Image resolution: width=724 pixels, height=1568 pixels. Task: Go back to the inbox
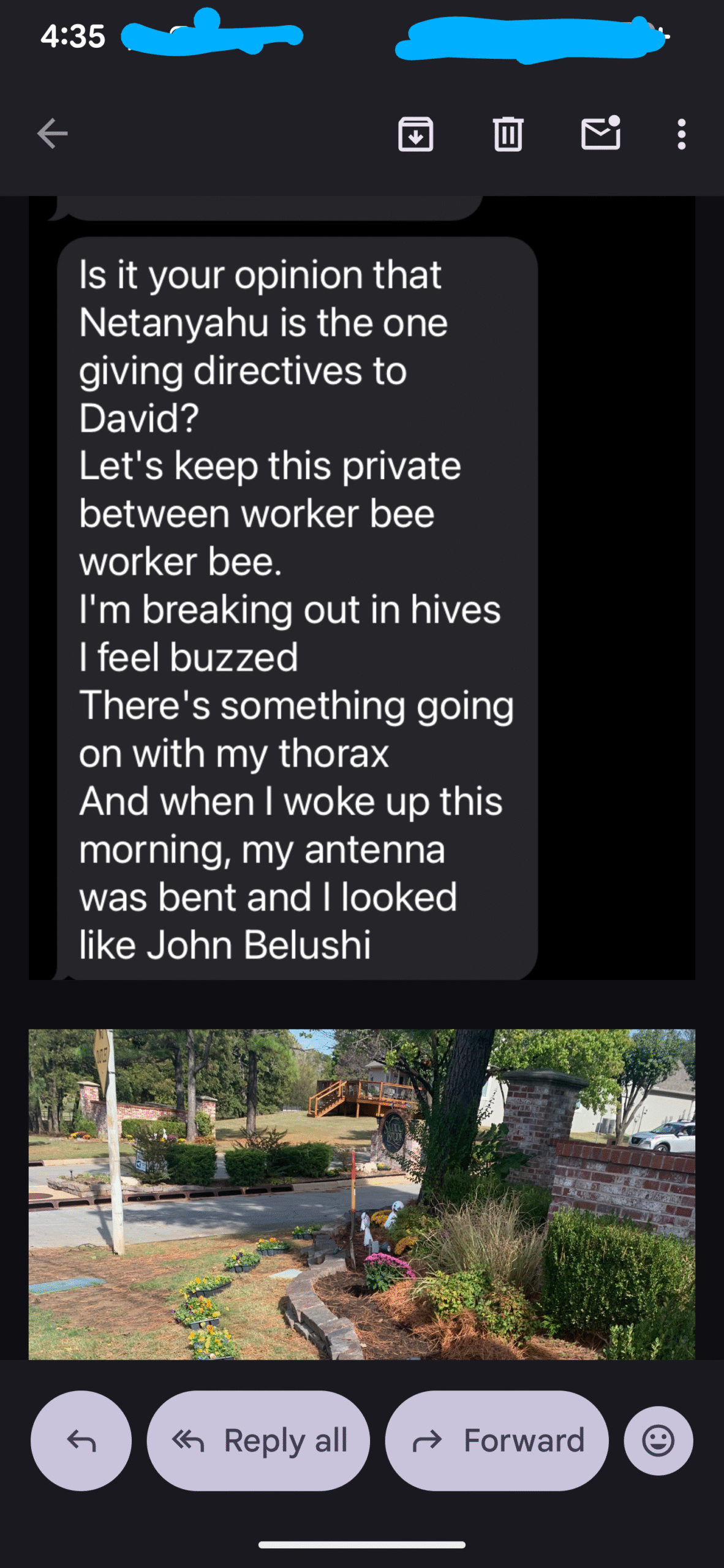[52, 134]
